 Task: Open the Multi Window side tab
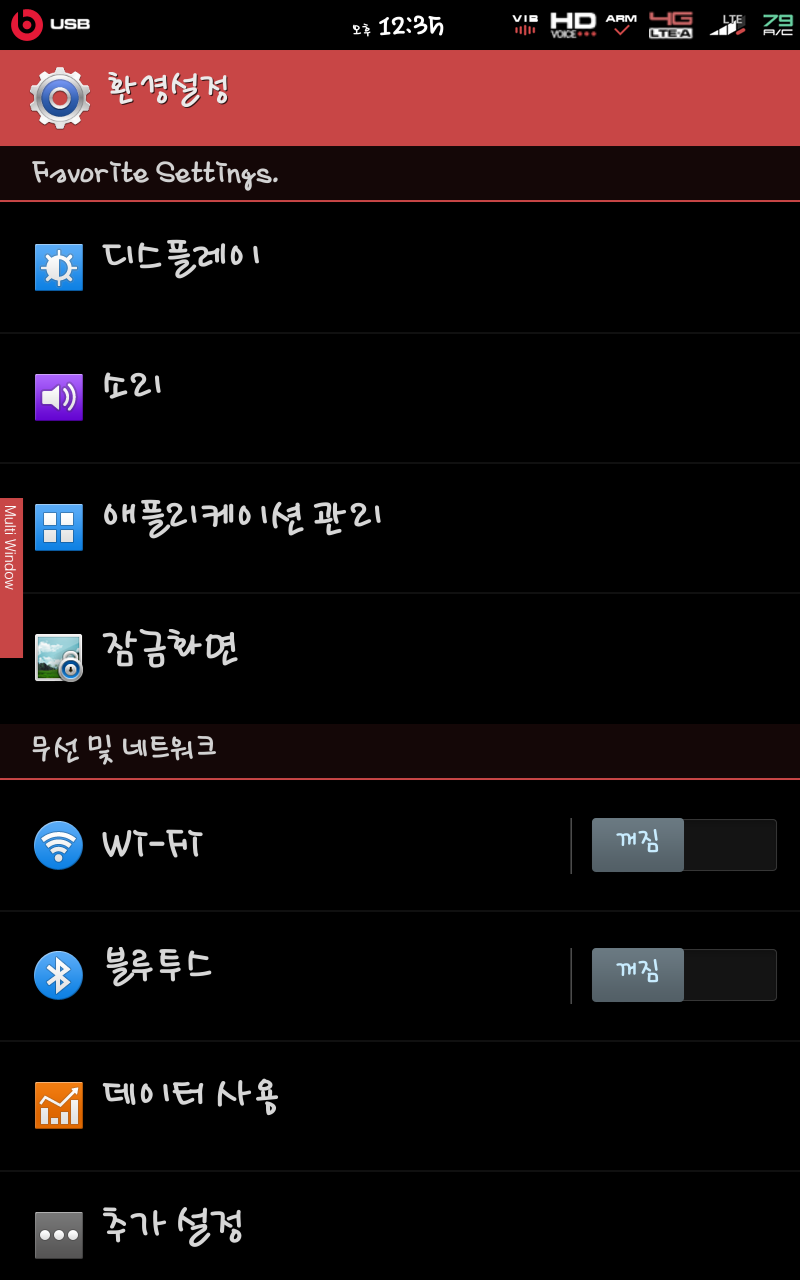pos(11,577)
